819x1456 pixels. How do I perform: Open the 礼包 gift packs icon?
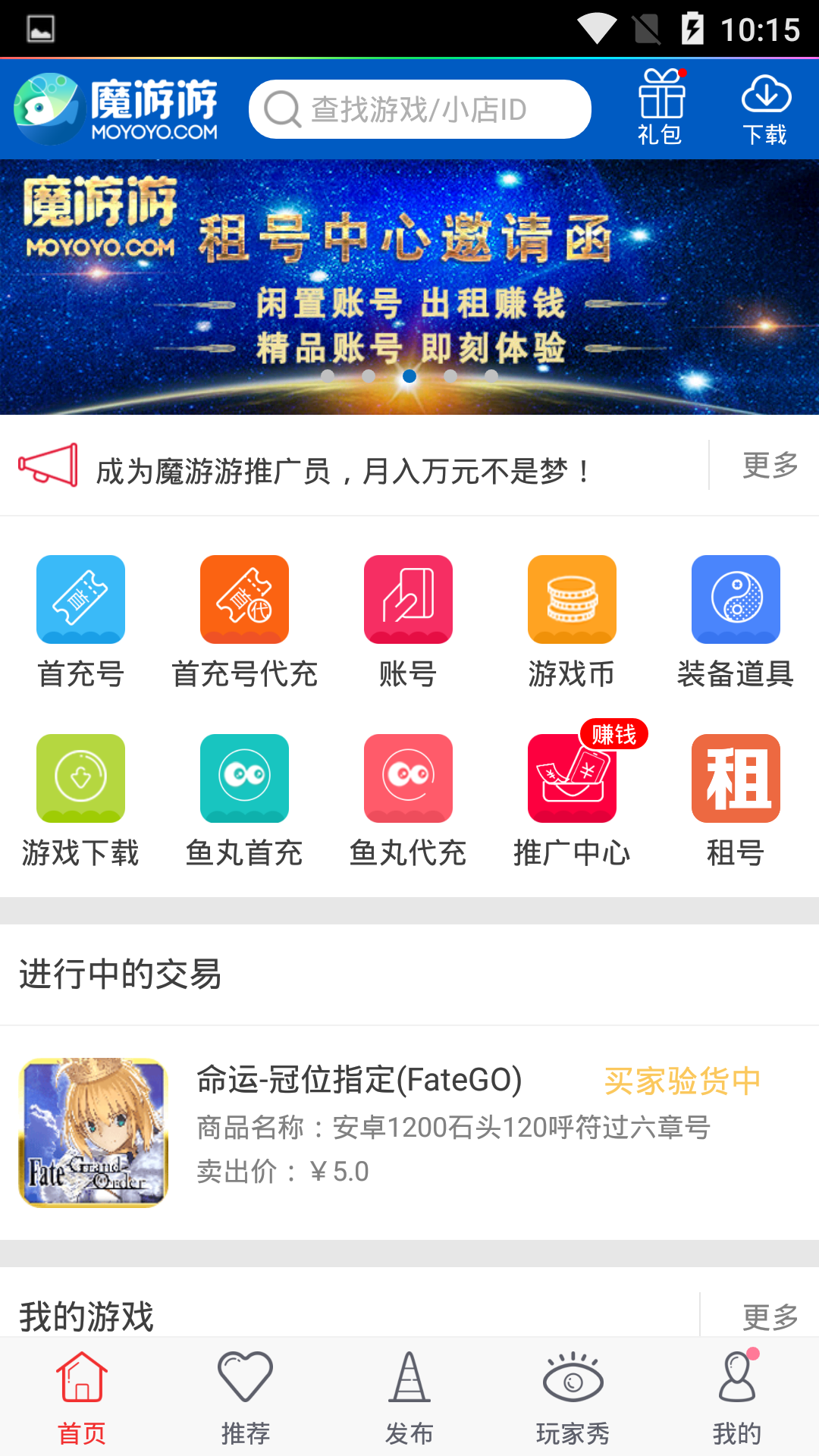pyautogui.click(x=661, y=107)
